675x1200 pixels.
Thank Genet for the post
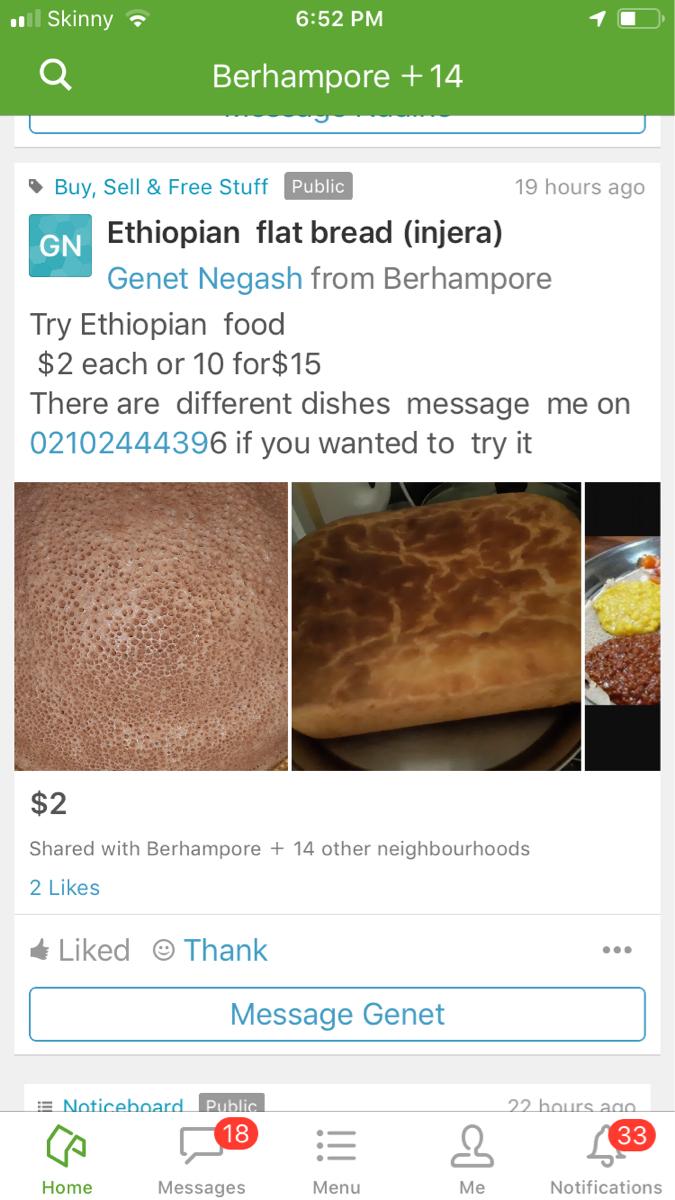tap(211, 950)
